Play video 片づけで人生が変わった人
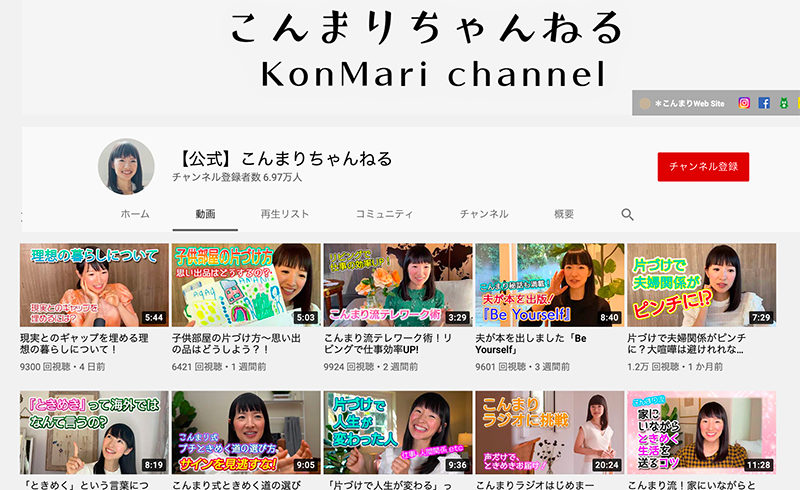The image size is (800, 490). (x=397, y=432)
